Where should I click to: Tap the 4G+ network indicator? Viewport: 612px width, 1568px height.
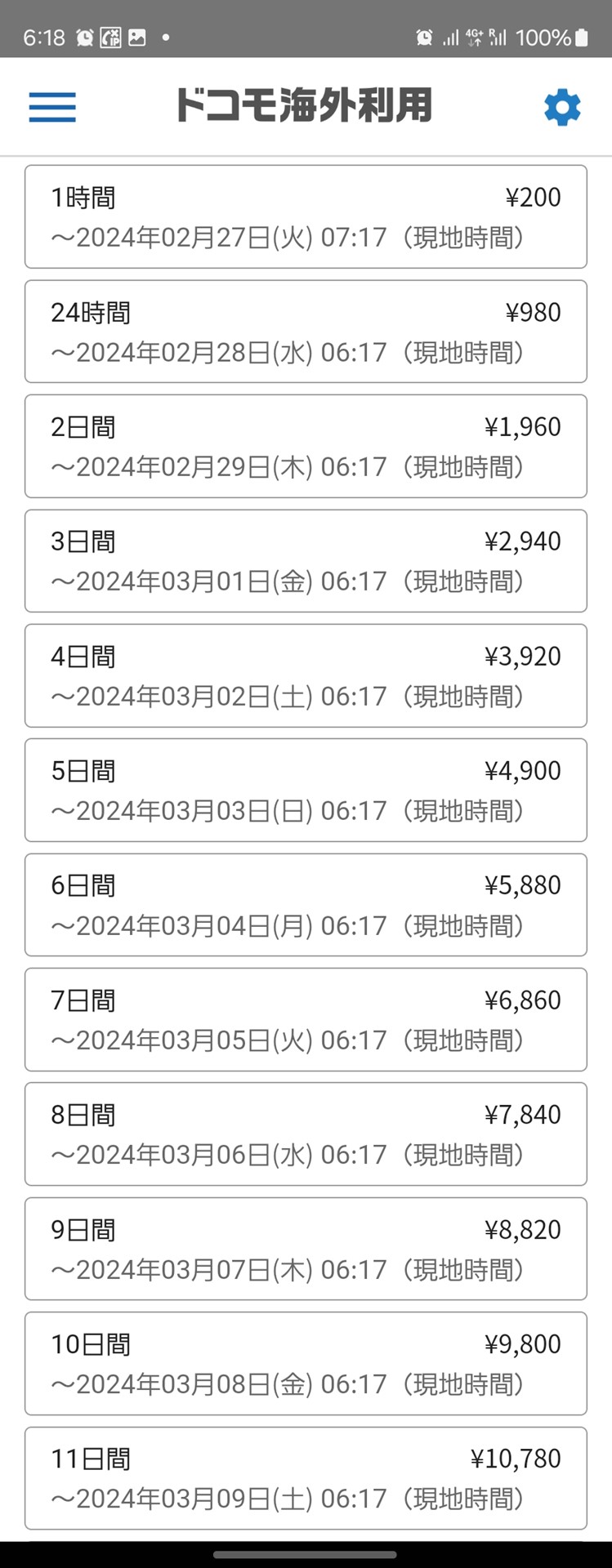[475, 38]
